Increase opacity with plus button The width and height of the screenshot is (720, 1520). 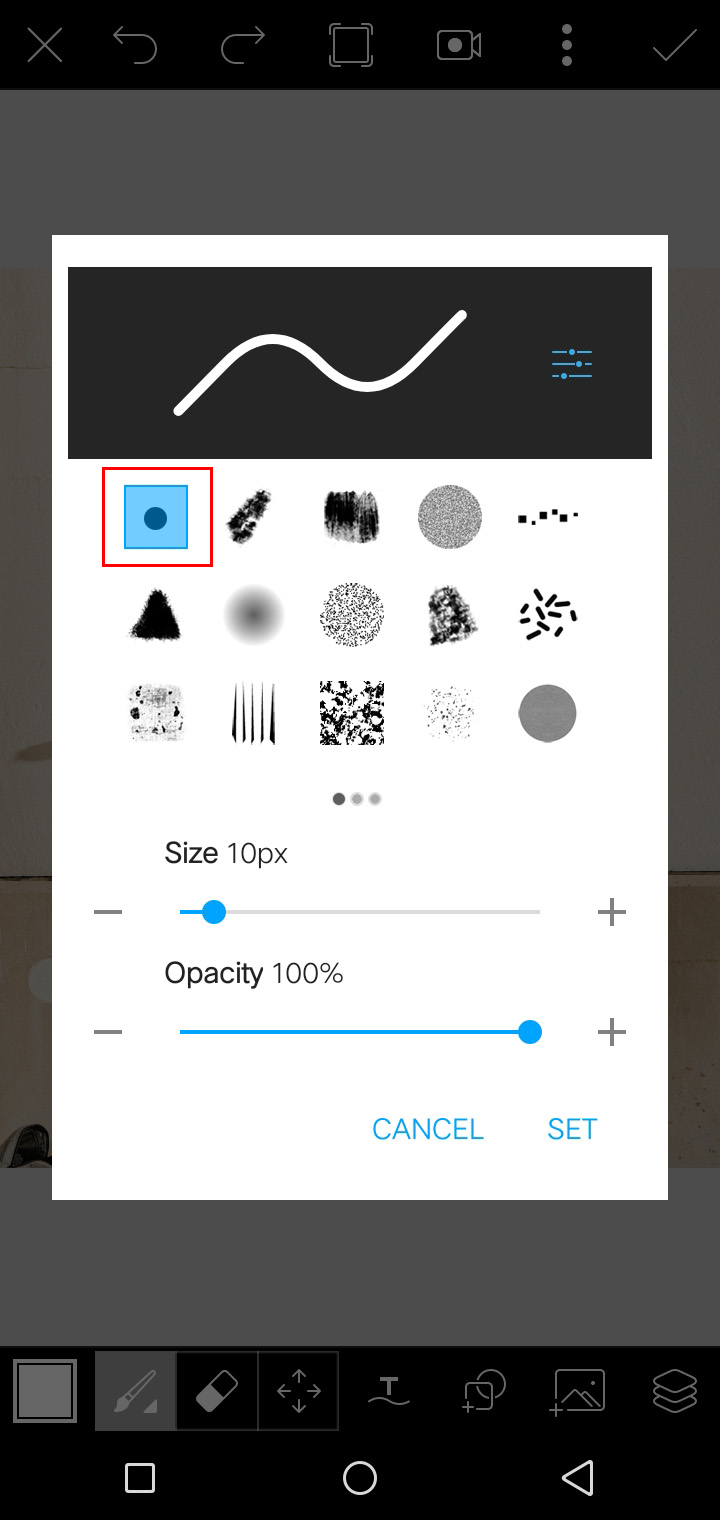pyautogui.click(x=611, y=1032)
